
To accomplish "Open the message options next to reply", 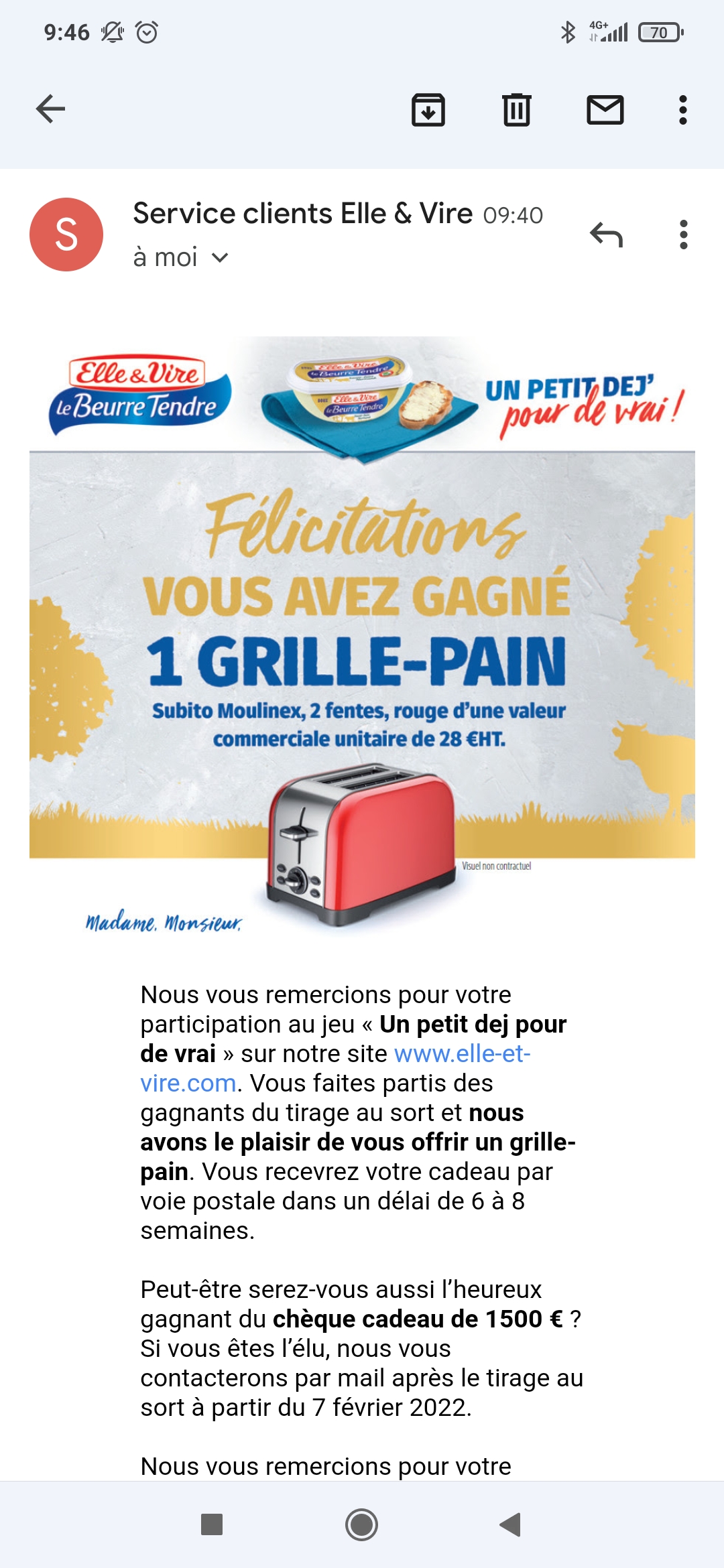I will [x=683, y=235].
